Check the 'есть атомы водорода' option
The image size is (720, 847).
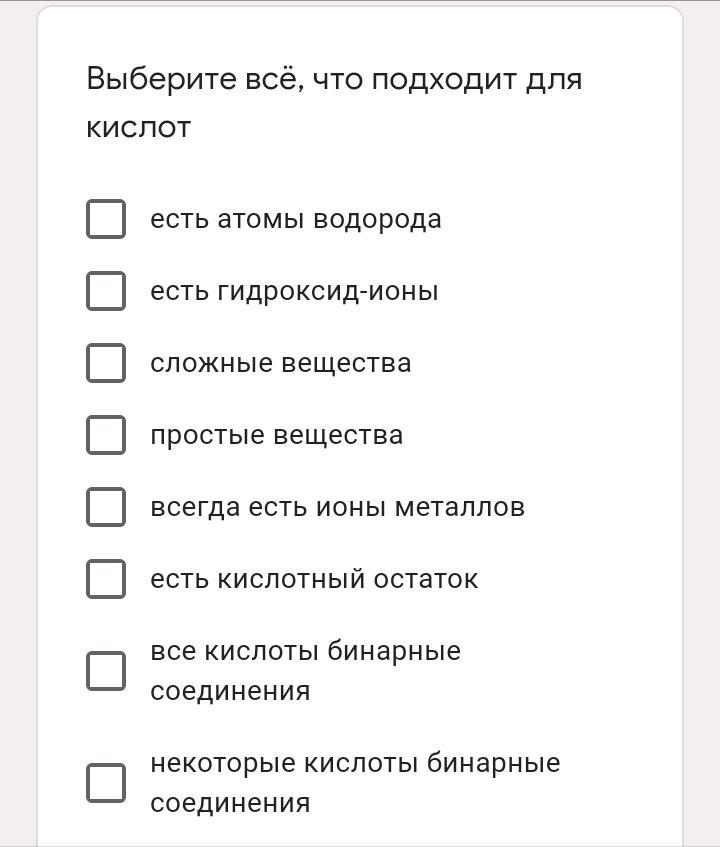(106, 219)
